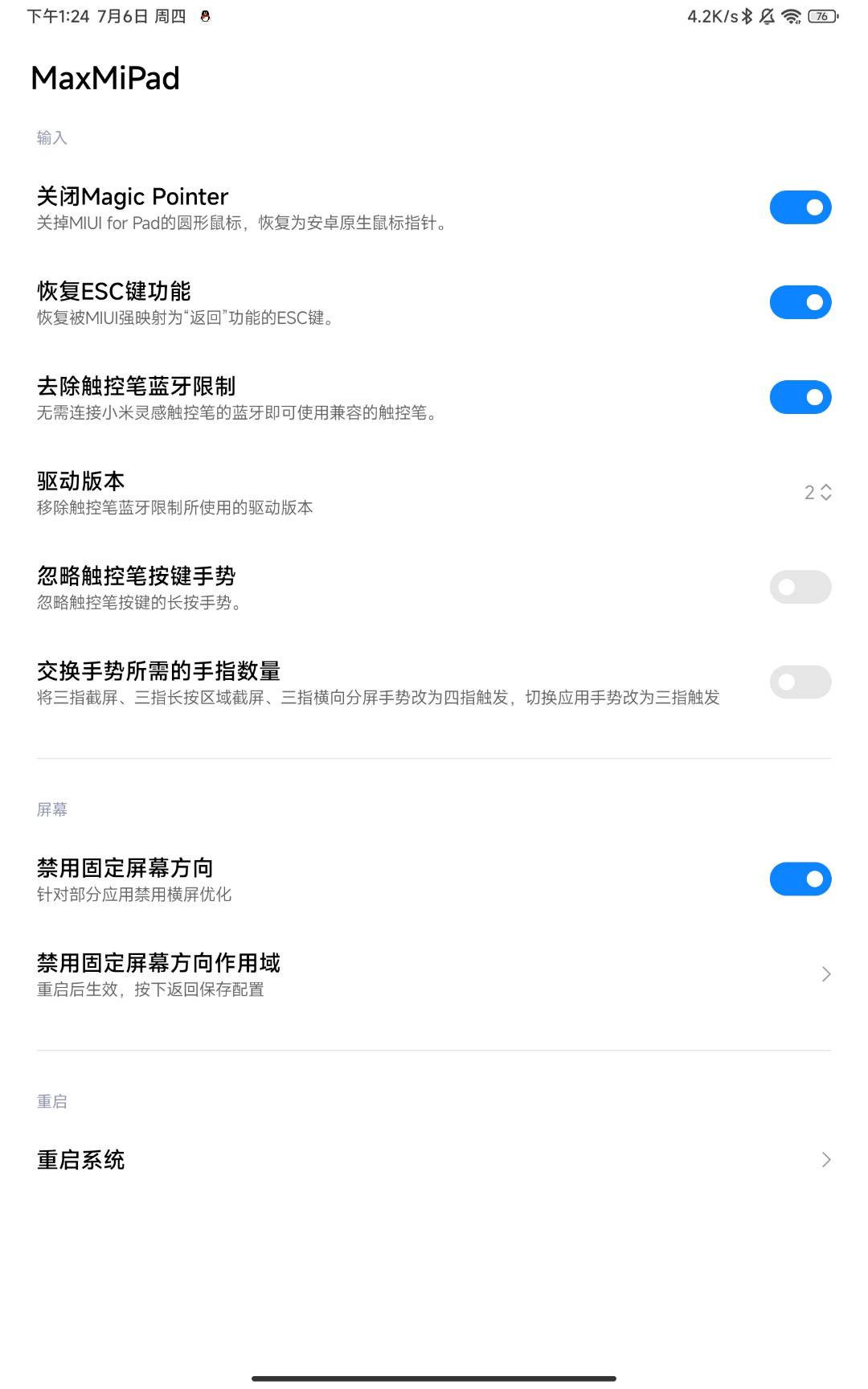Turn off the 关闭Magic Pointer switch
The image size is (868, 1389).
800,207
